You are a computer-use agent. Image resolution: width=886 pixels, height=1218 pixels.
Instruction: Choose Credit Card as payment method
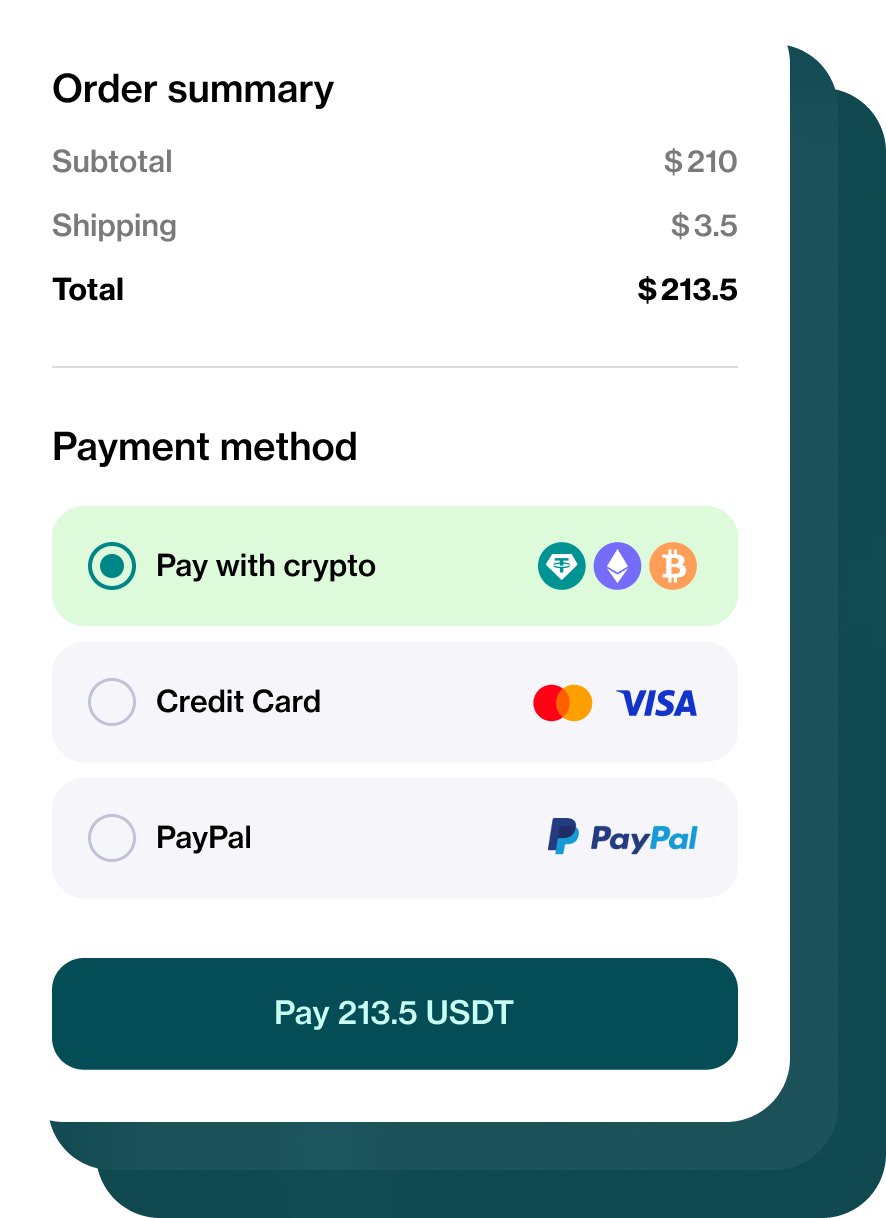click(x=112, y=702)
